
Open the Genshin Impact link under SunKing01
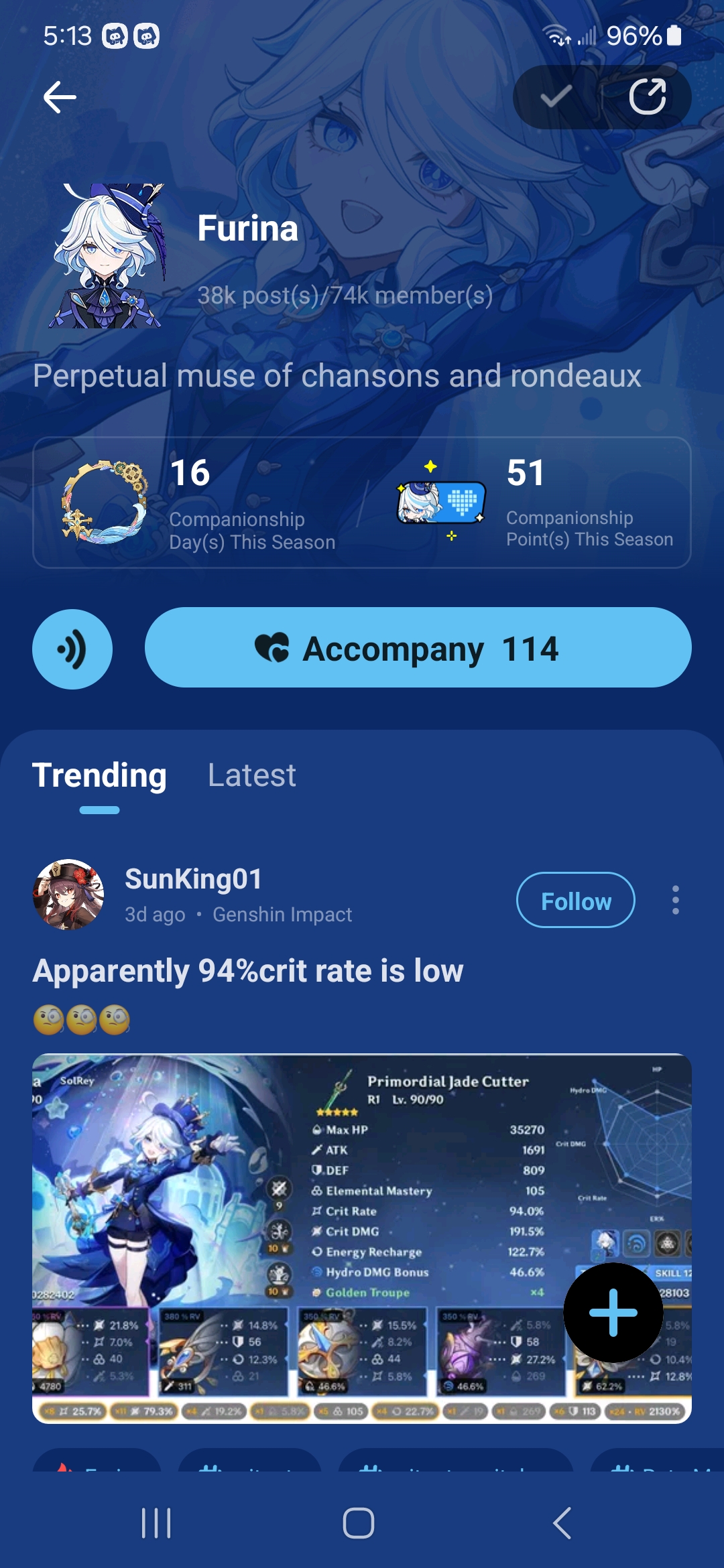point(282,915)
